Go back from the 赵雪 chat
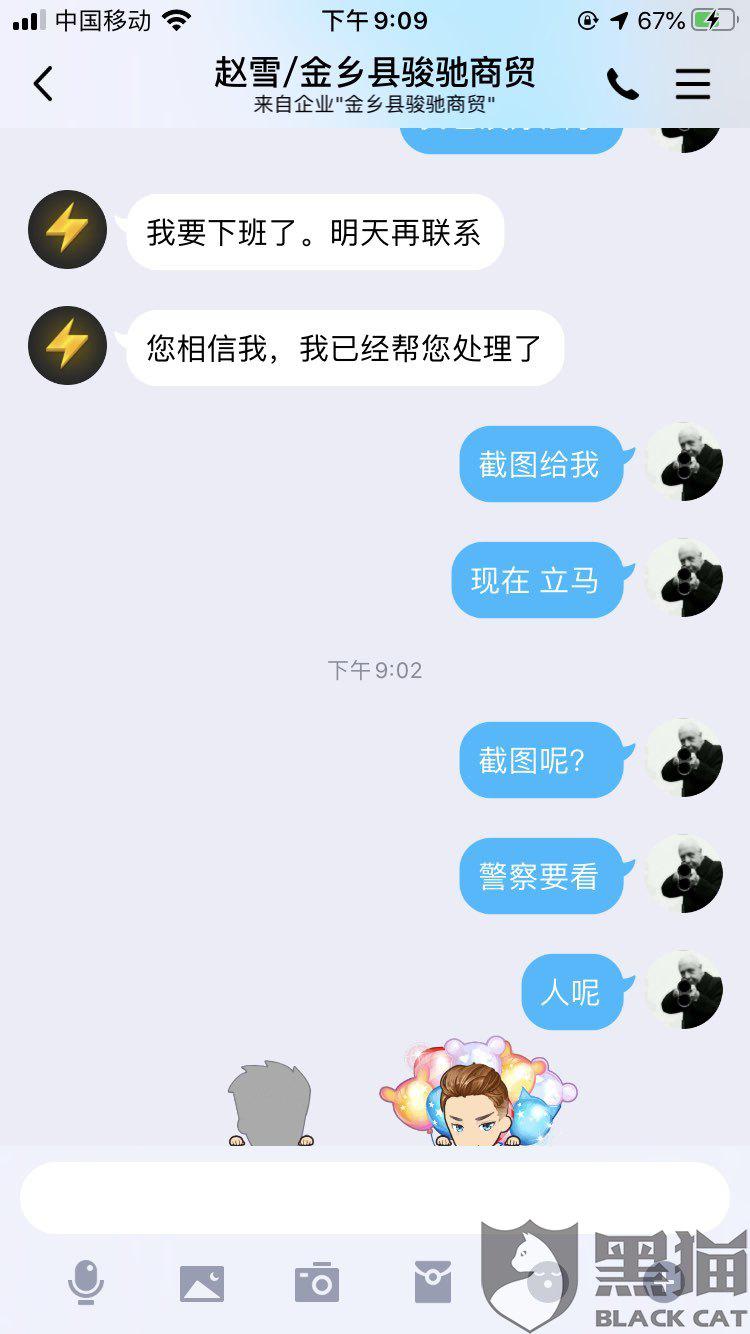The width and height of the screenshot is (750, 1334). click(43, 84)
